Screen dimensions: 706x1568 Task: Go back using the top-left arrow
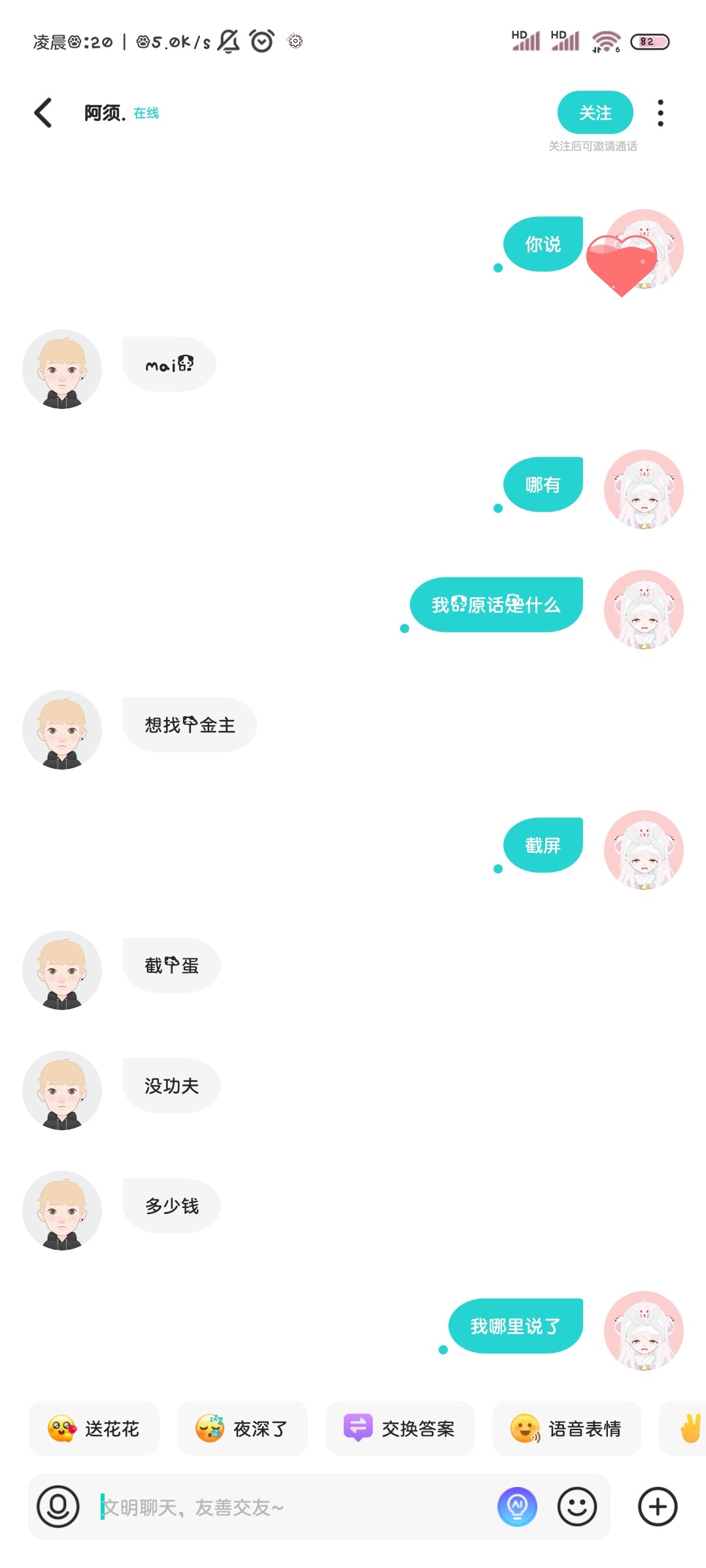tap(43, 113)
